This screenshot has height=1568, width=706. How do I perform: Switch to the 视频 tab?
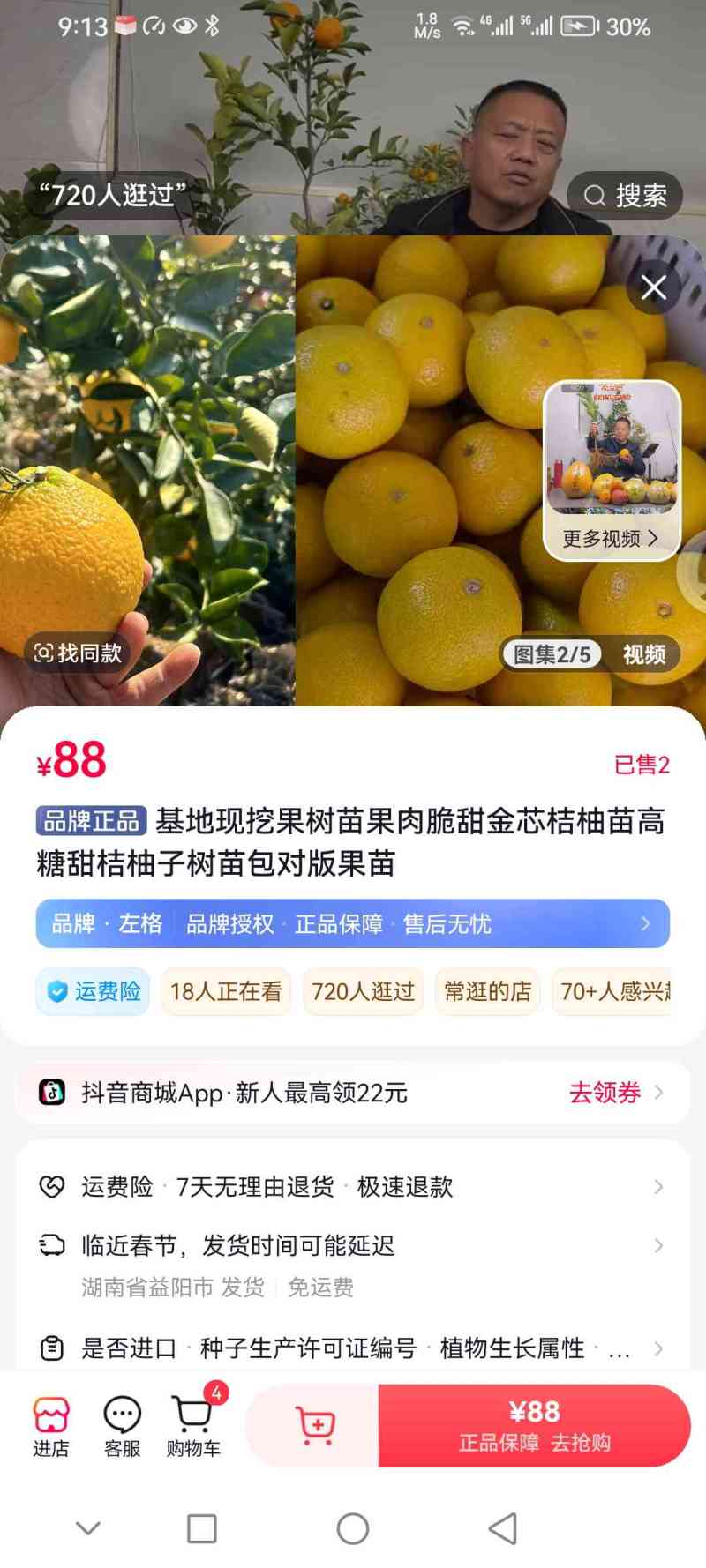click(643, 654)
